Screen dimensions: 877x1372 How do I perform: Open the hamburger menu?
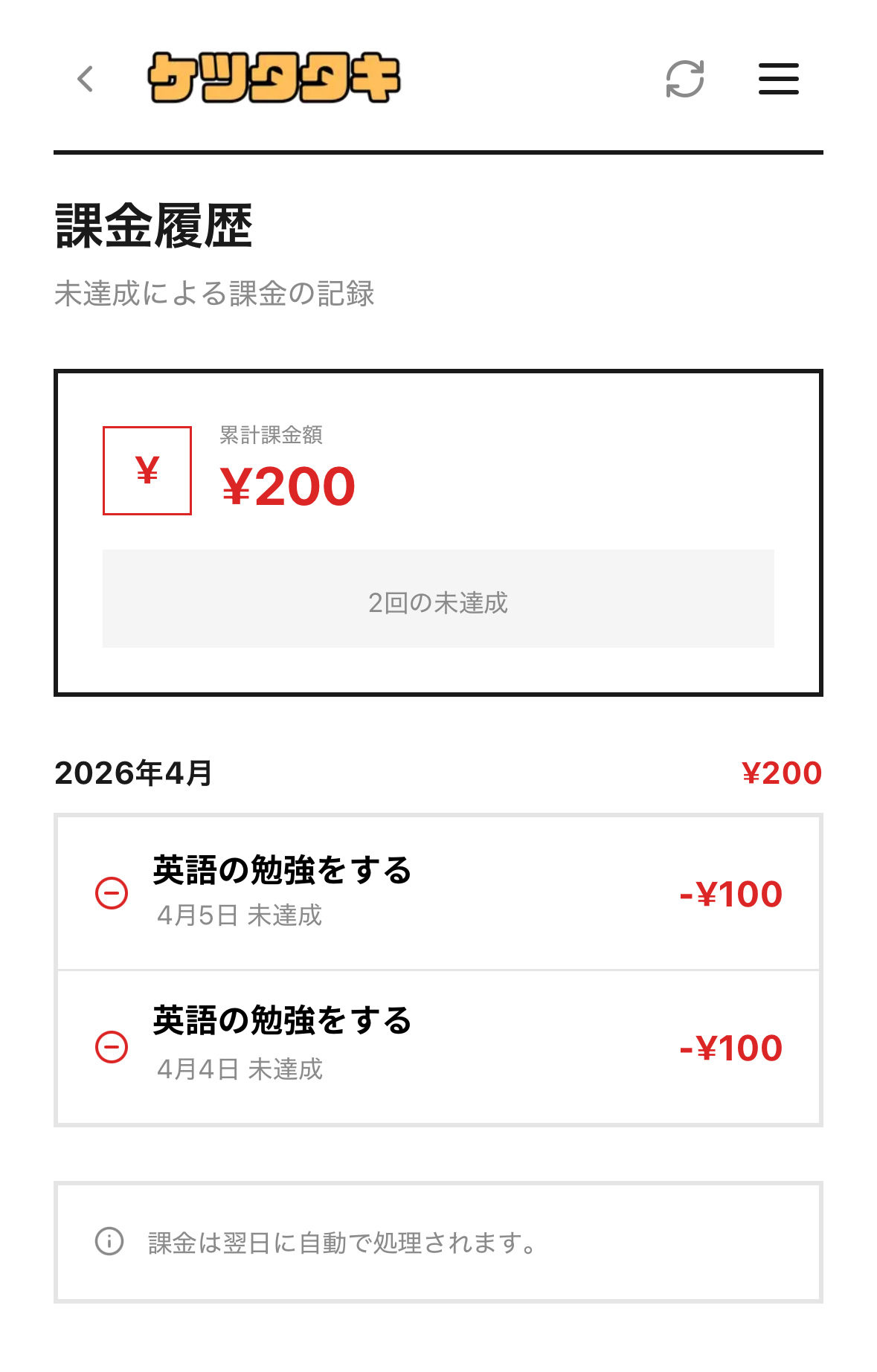click(x=778, y=79)
